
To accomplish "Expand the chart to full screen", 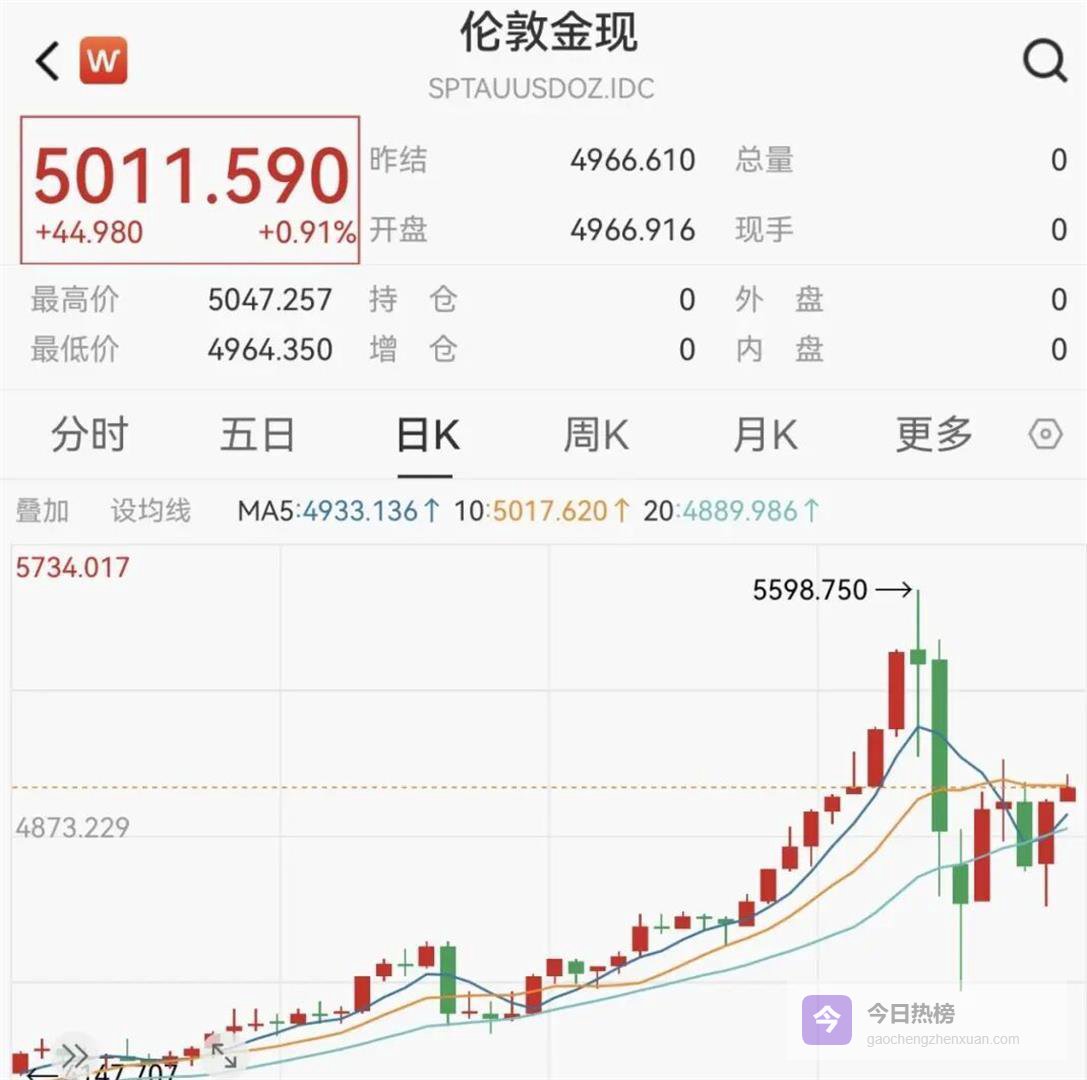I will click(x=223, y=1055).
